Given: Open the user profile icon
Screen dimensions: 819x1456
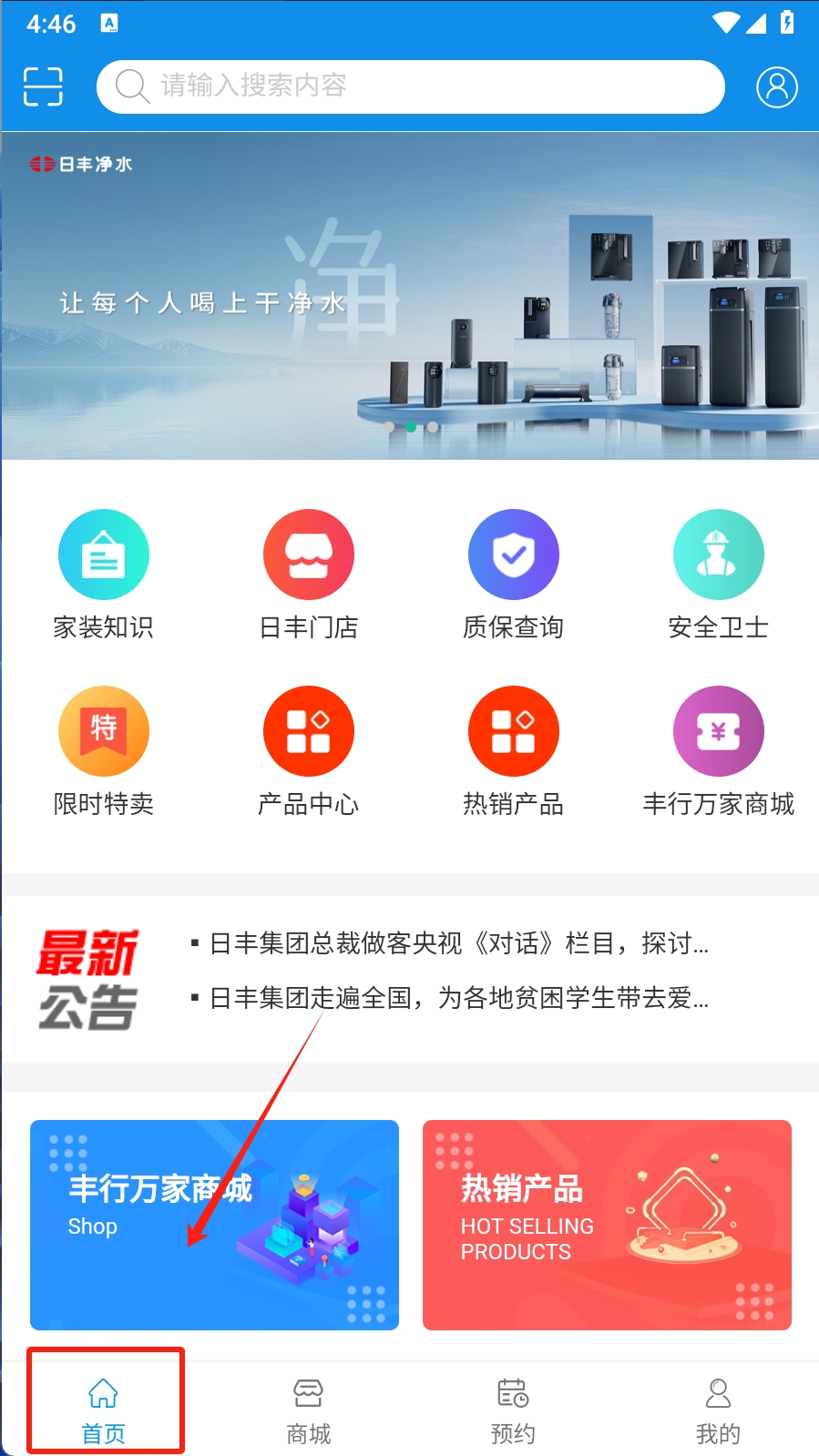Looking at the screenshot, I should (776, 87).
